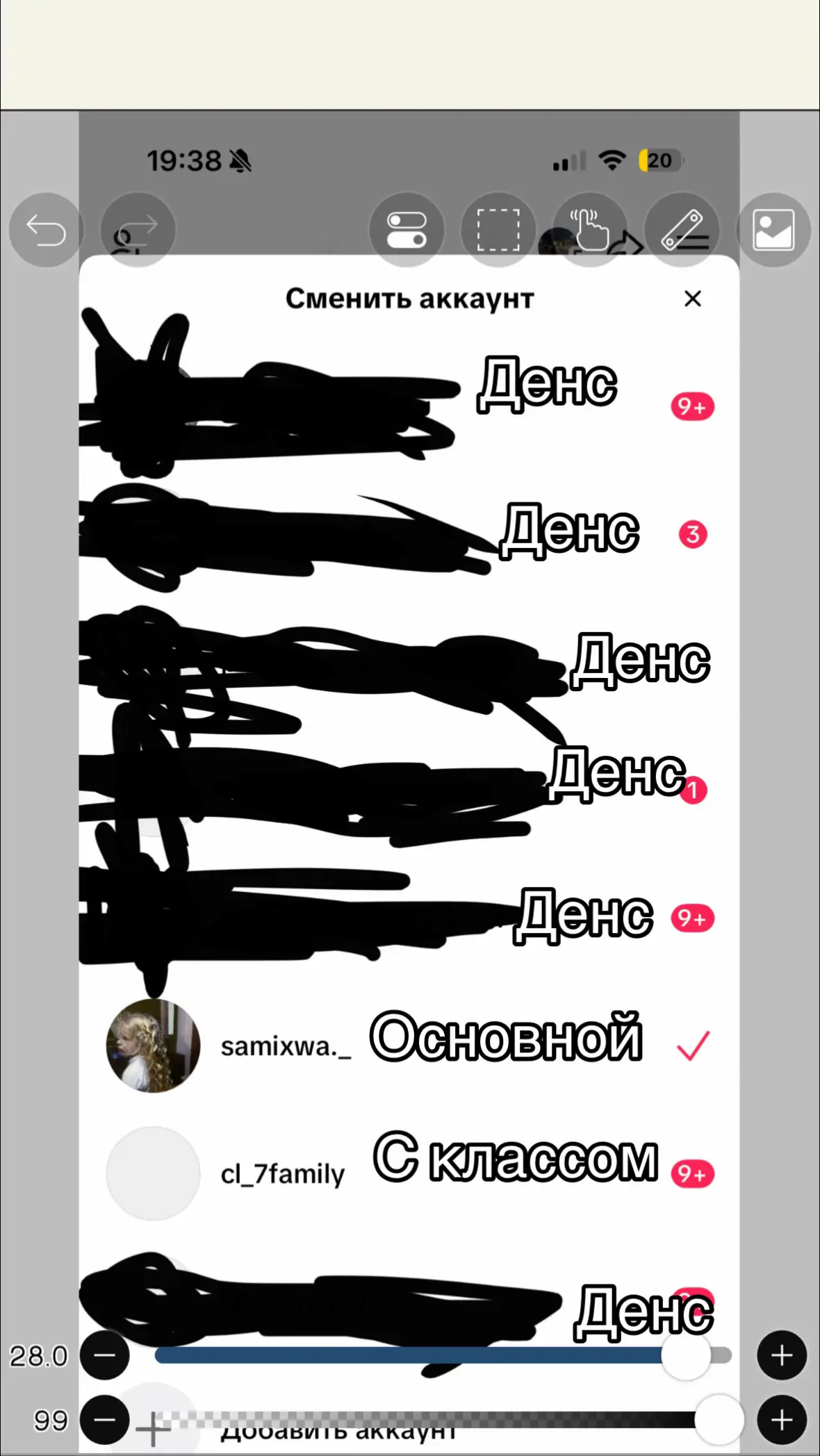Open the image reference button
Viewport: 820px width, 1456px height.
click(x=773, y=230)
